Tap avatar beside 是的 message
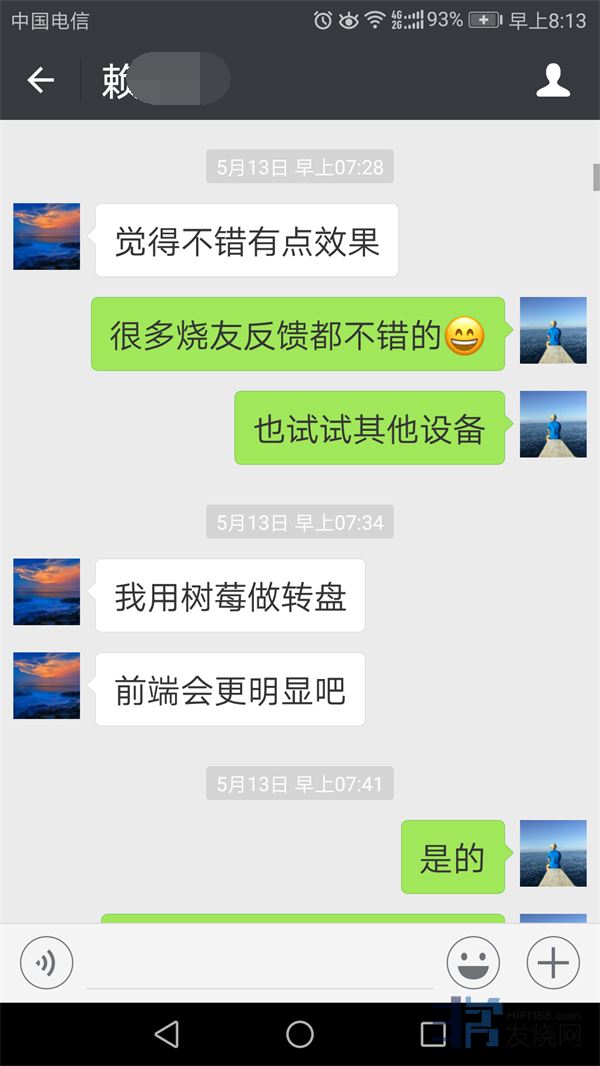The image size is (600, 1066). [553, 853]
